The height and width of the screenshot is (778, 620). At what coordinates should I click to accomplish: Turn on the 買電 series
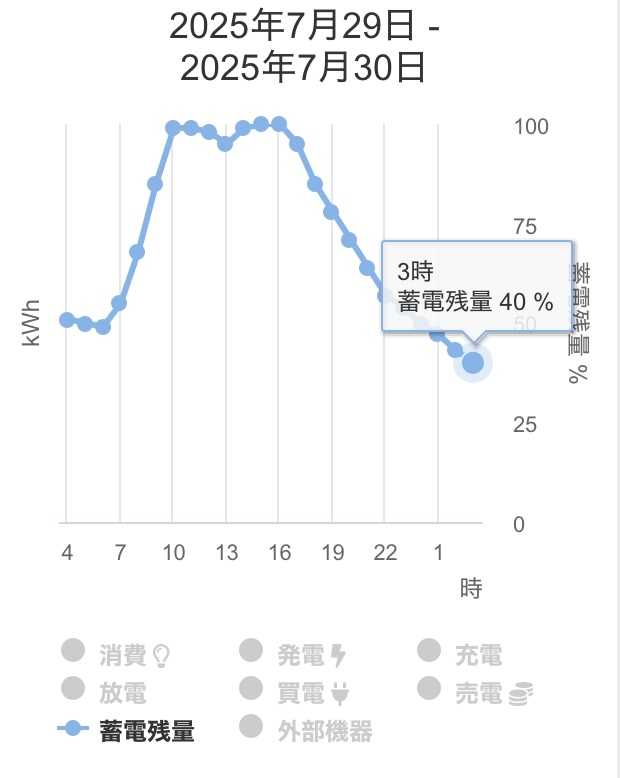tap(300, 691)
